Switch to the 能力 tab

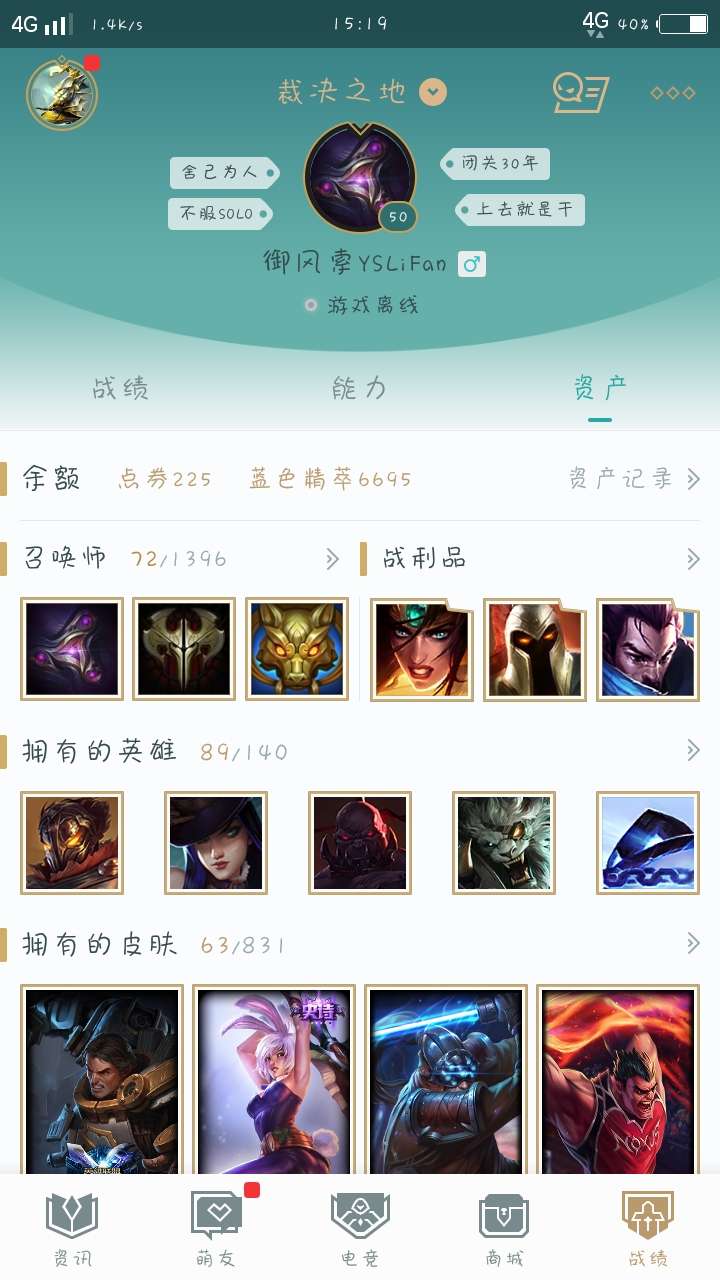359,389
